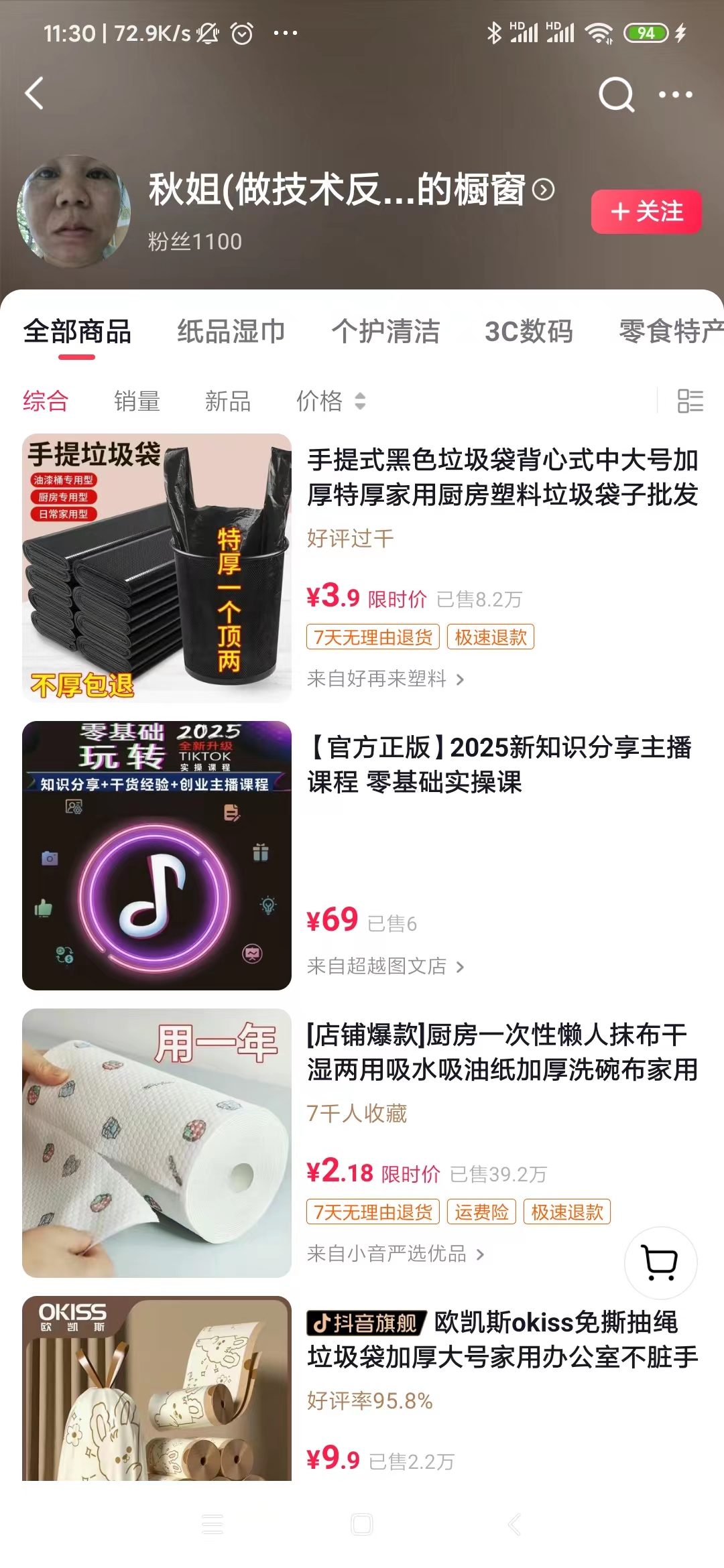Open the three-dot overflow menu
724x1568 pixels.
pos(675,94)
